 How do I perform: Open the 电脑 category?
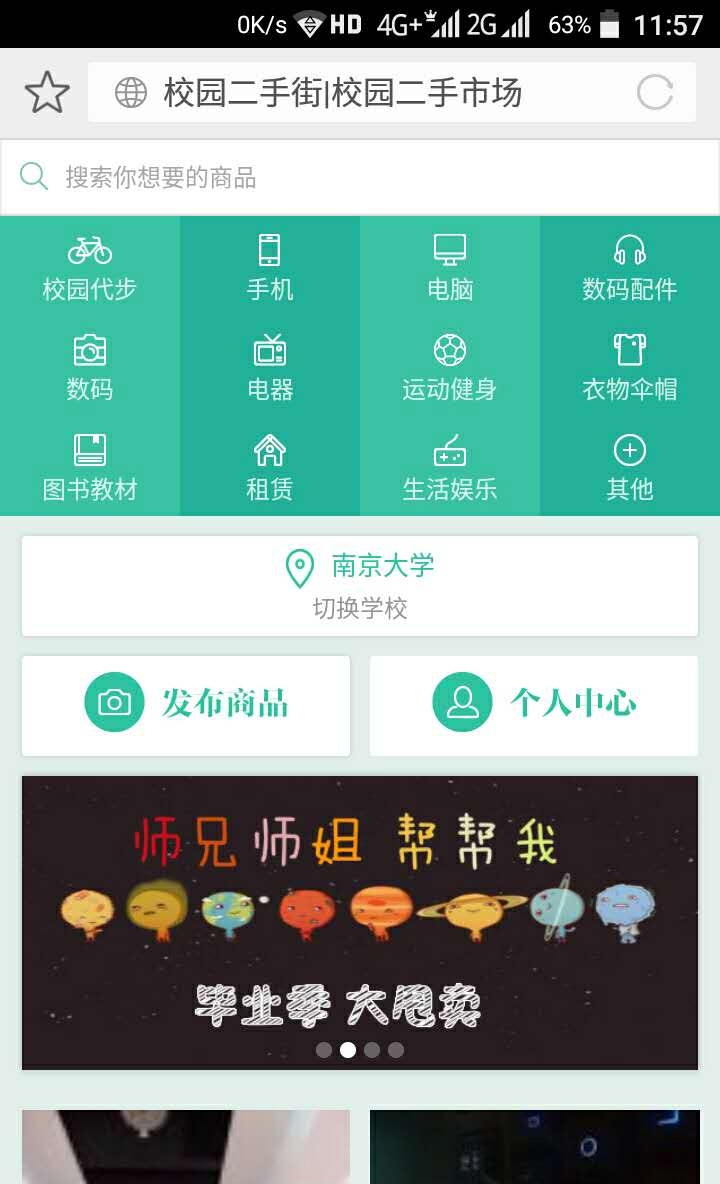[450, 267]
